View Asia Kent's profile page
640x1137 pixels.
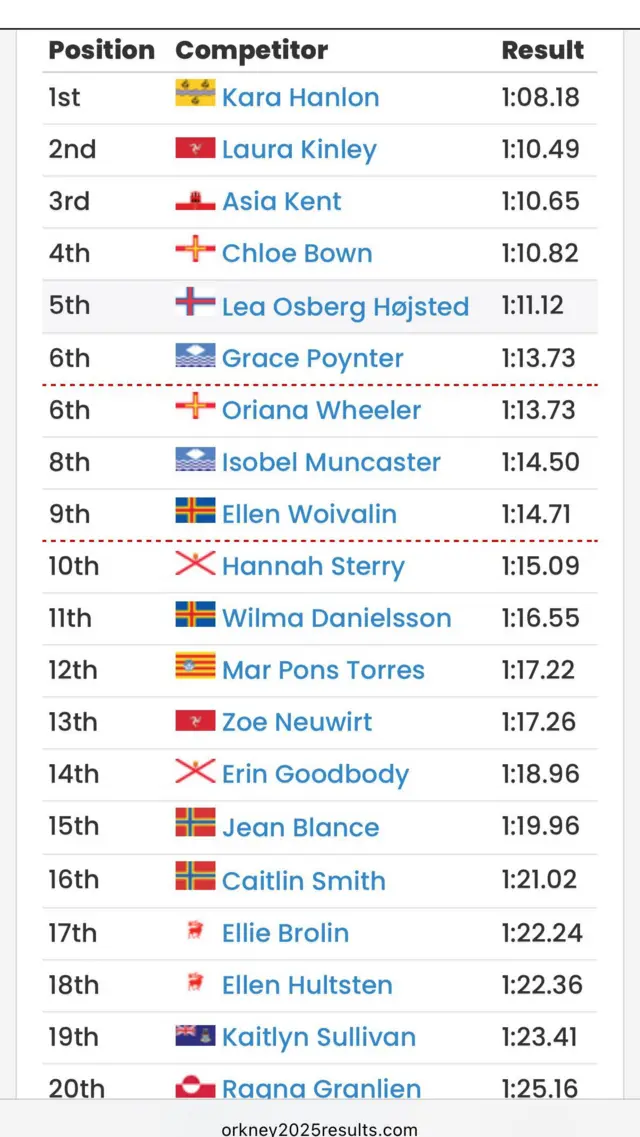click(x=281, y=202)
